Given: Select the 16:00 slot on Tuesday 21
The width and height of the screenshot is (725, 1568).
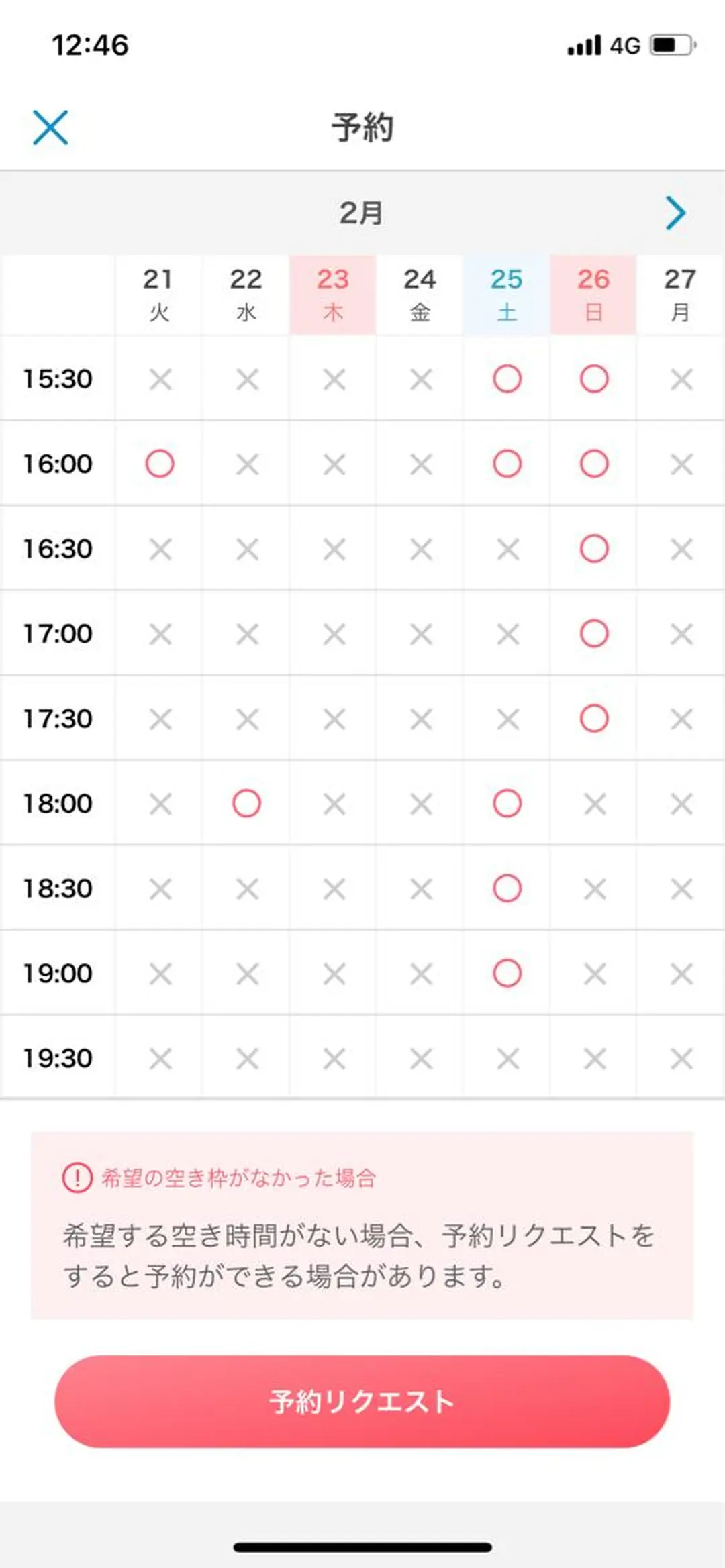Looking at the screenshot, I should 160,464.
